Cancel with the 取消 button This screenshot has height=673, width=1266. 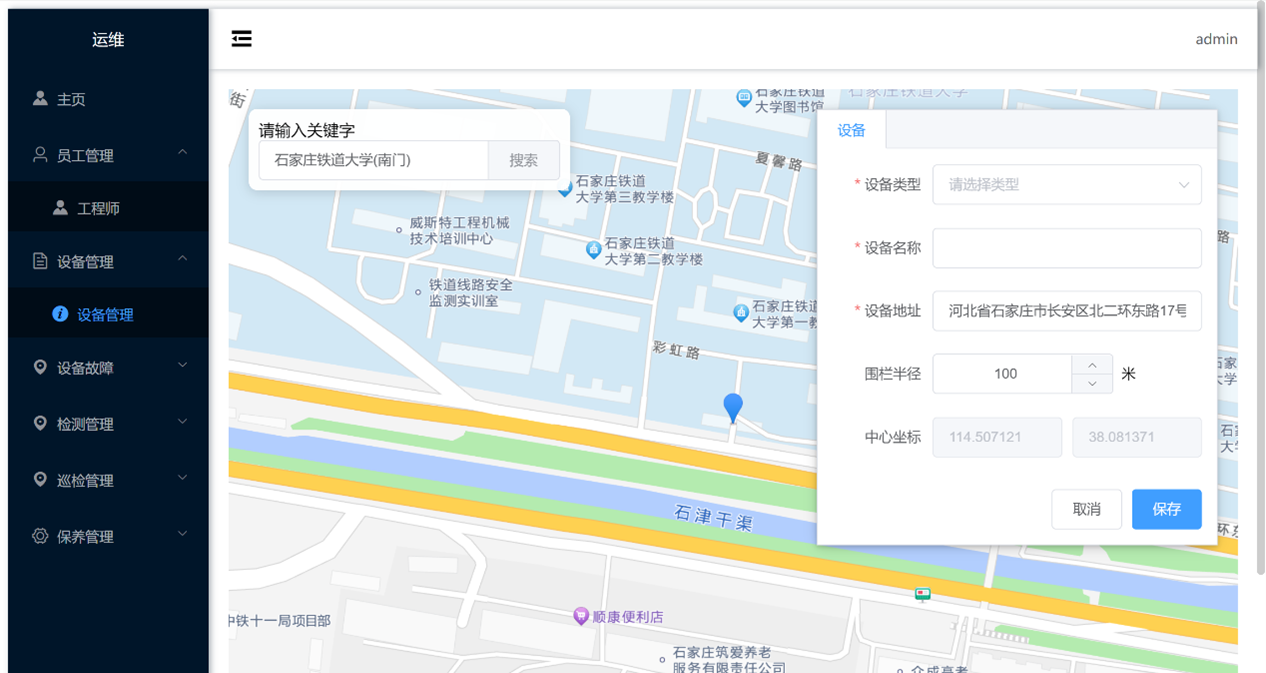(x=1086, y=509)
